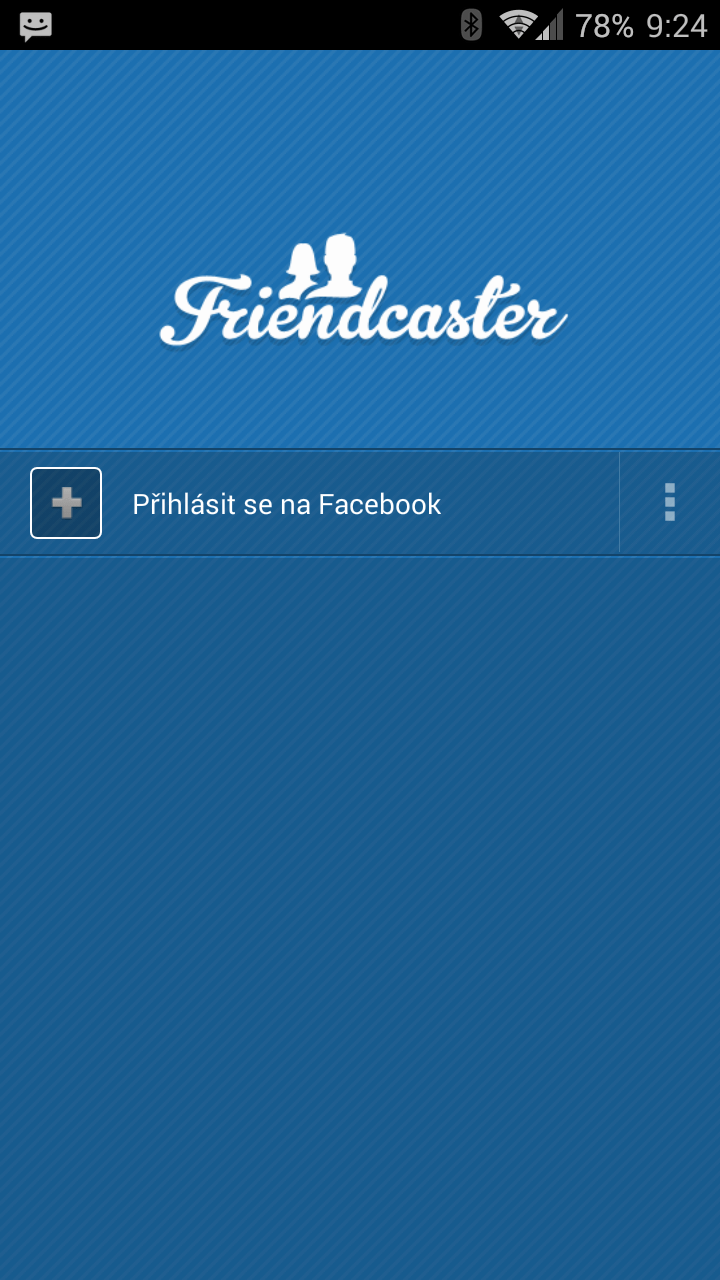
Task: Open the three-dot overflow menu
Action: (670, 503)
